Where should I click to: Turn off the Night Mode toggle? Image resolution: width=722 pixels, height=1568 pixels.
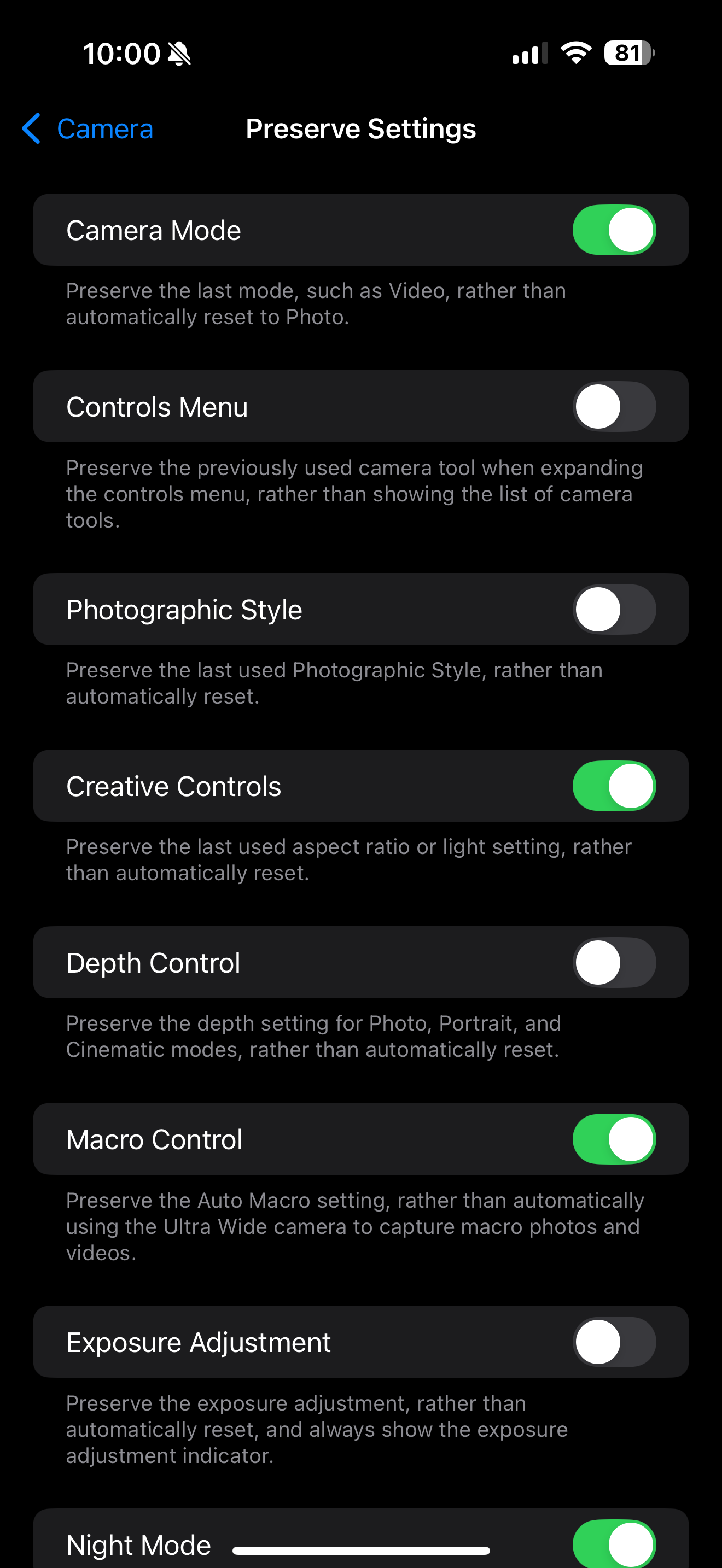click(x=614, y=1543)
